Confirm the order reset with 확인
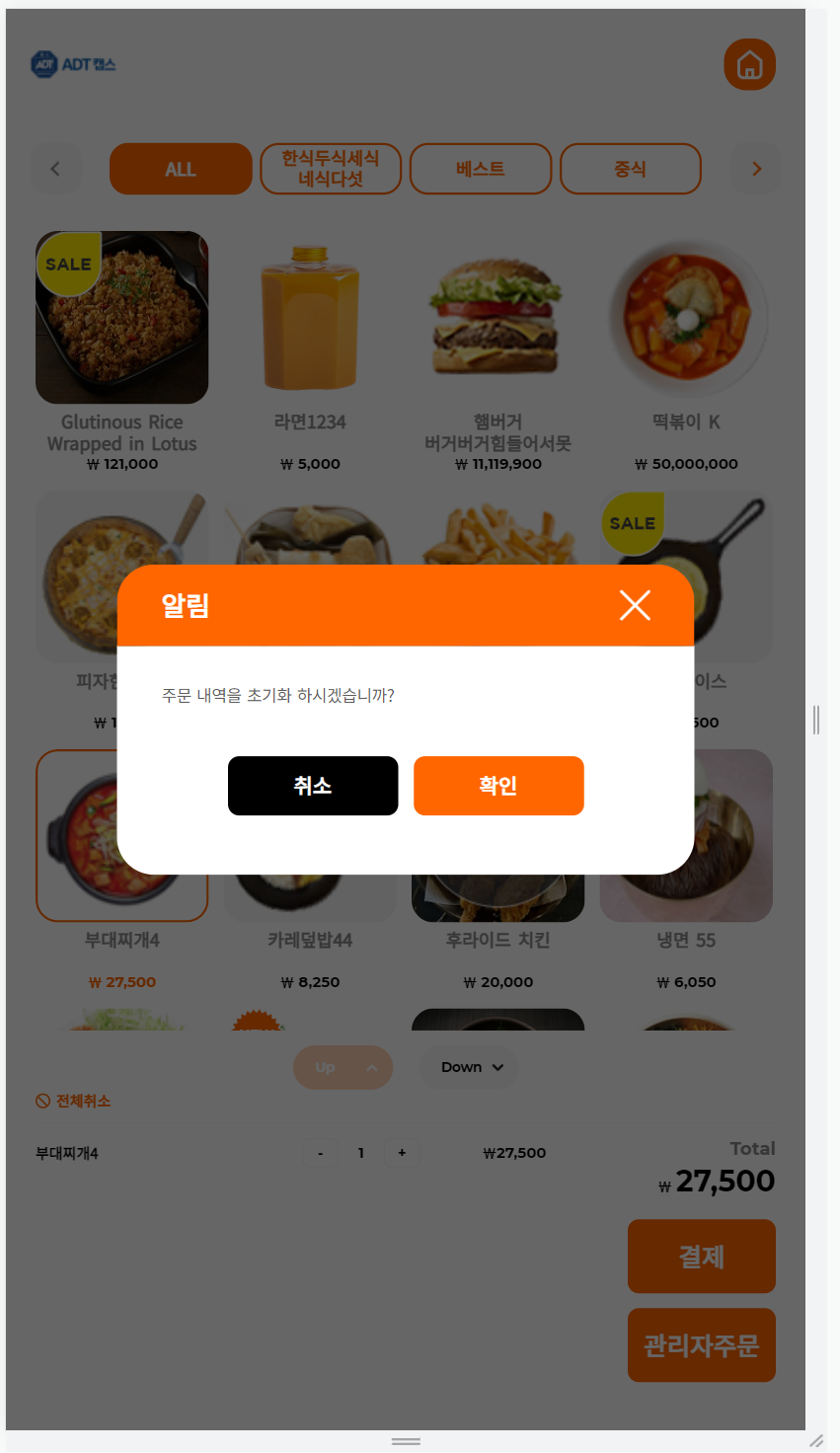The image size is (840, 1453). point(498,786)
